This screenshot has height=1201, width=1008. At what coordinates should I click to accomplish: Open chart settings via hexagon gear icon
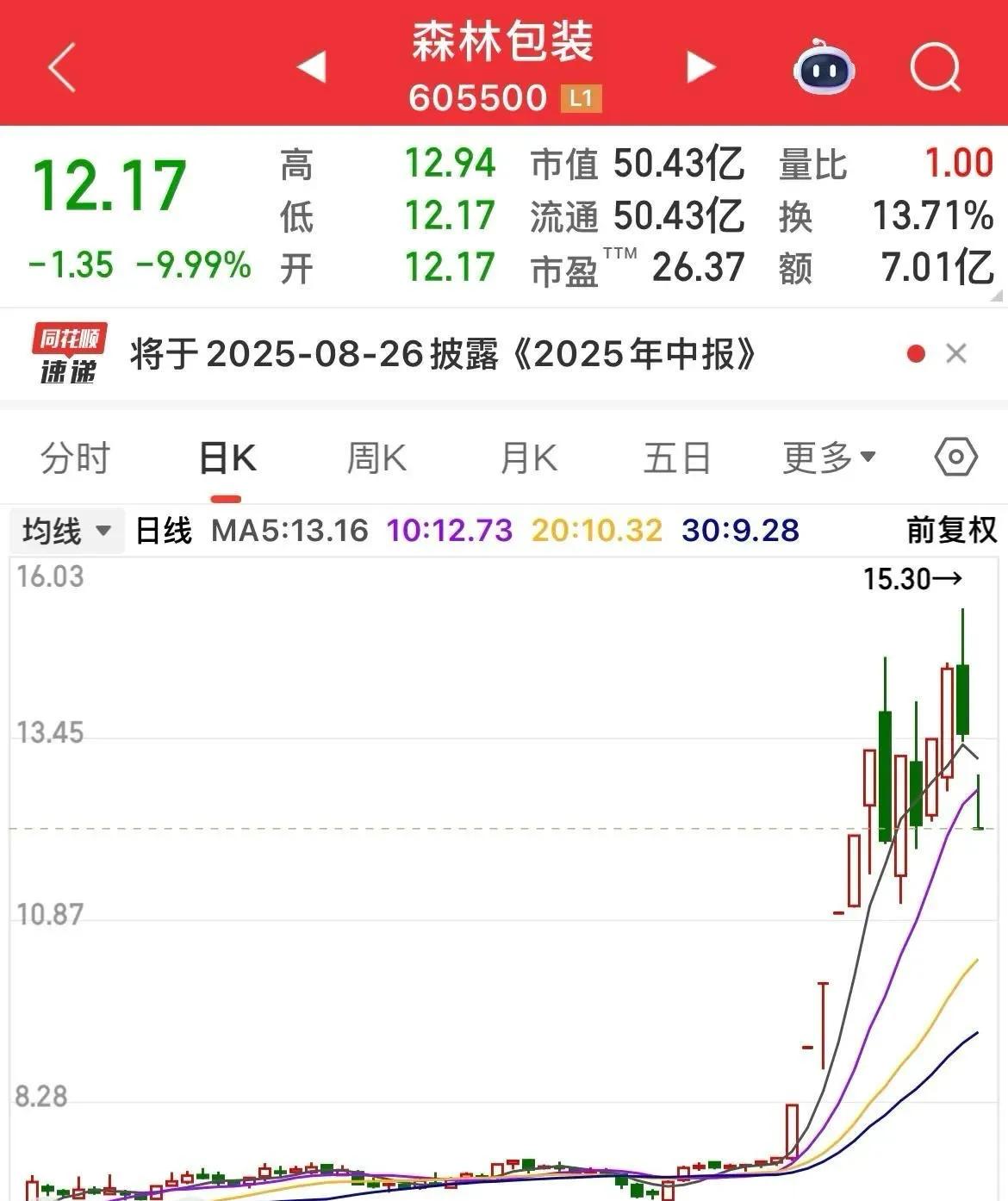click(954, 457)
